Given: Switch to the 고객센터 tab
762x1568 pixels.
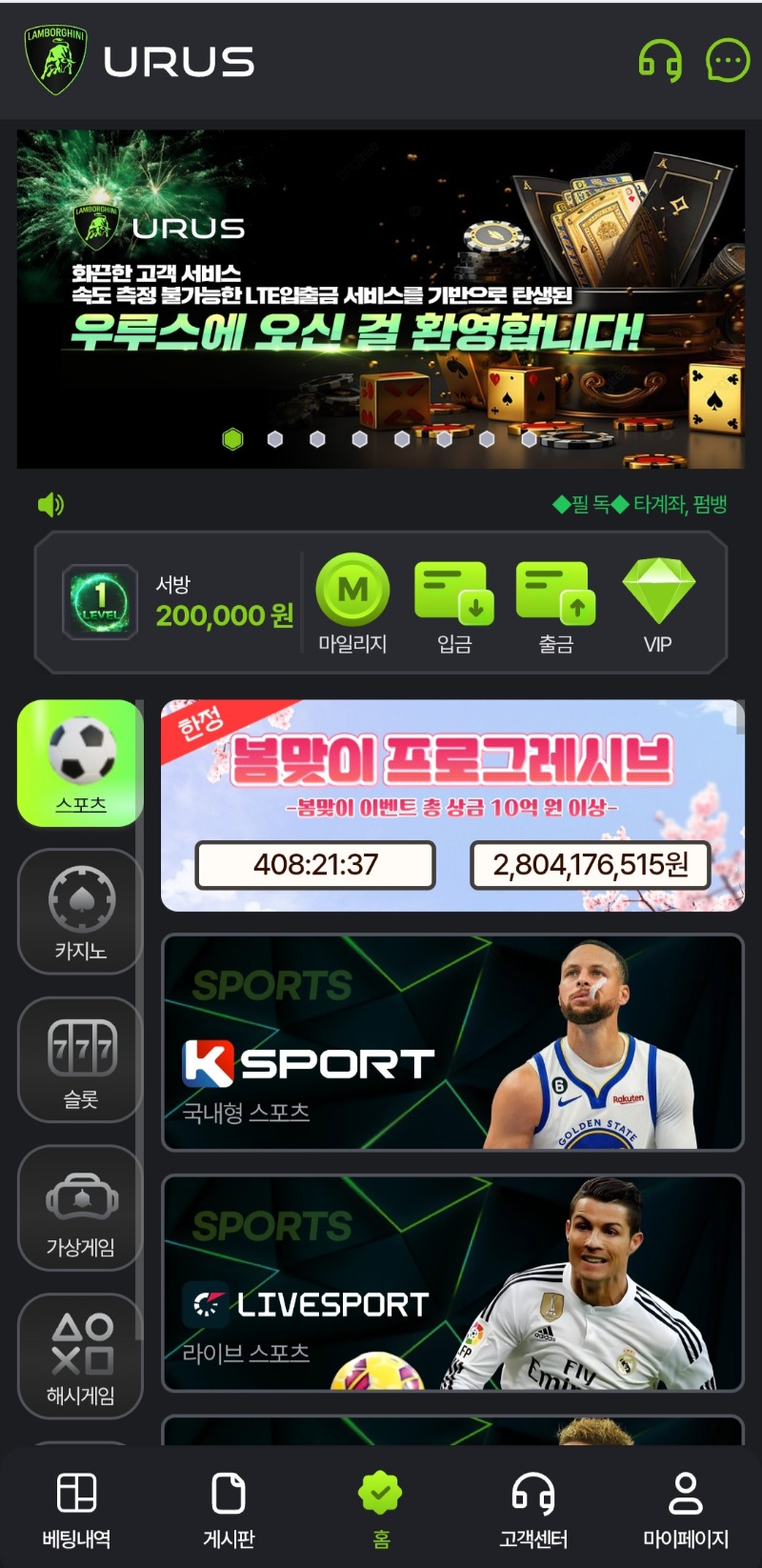Looking at the screenshot, I should click(533, 1509).
